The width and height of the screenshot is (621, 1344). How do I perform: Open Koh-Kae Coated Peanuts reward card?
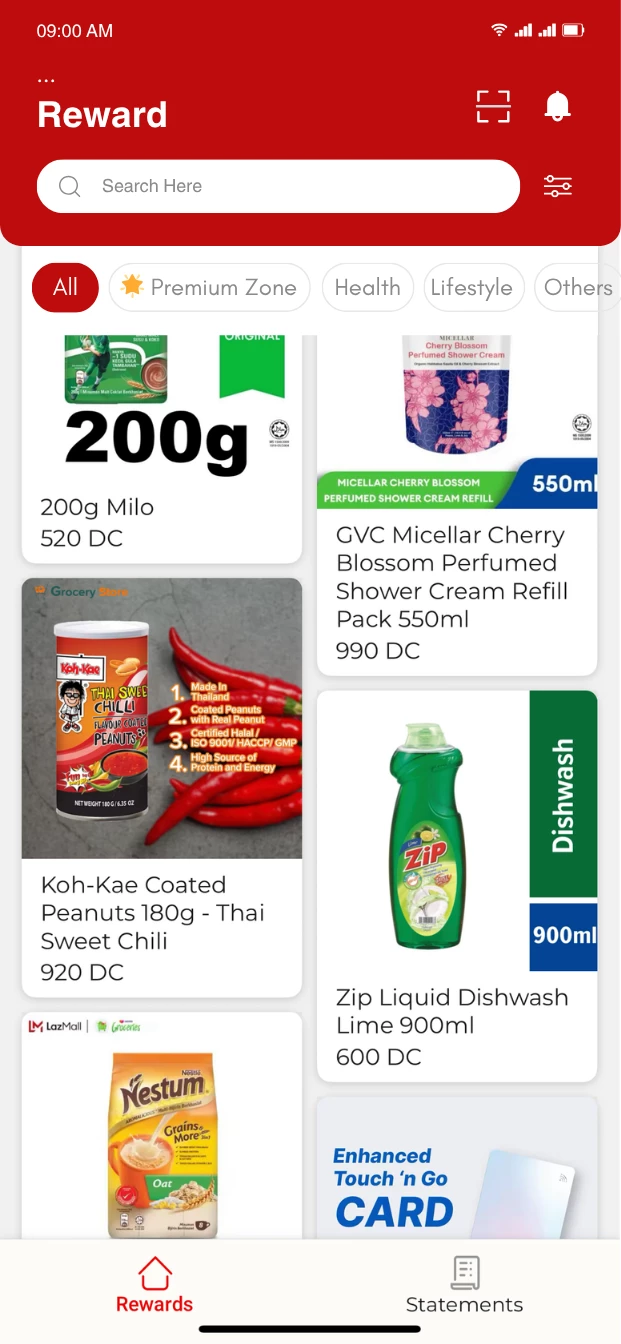pos(161,786)
